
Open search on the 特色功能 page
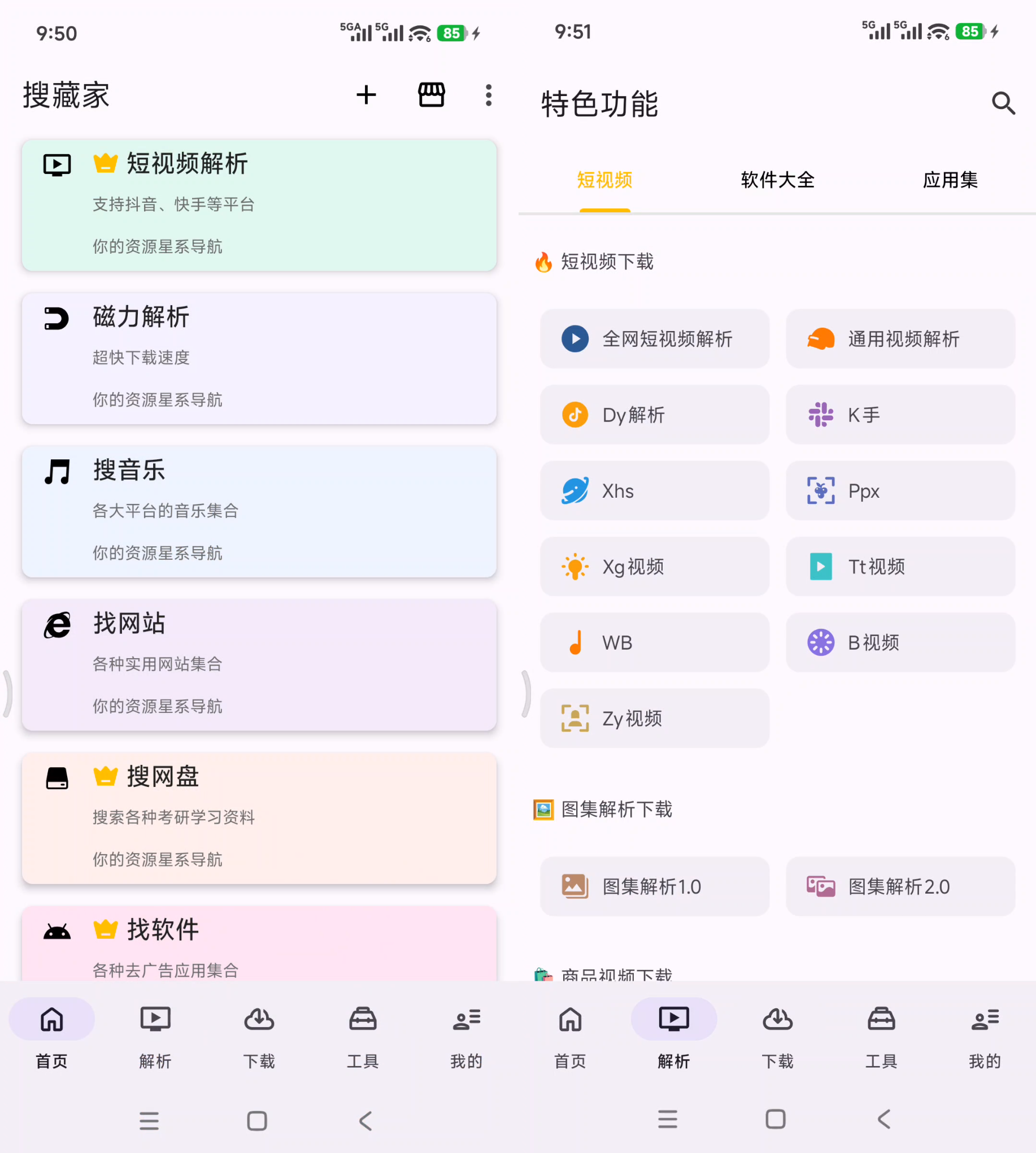click(1003, 103)
